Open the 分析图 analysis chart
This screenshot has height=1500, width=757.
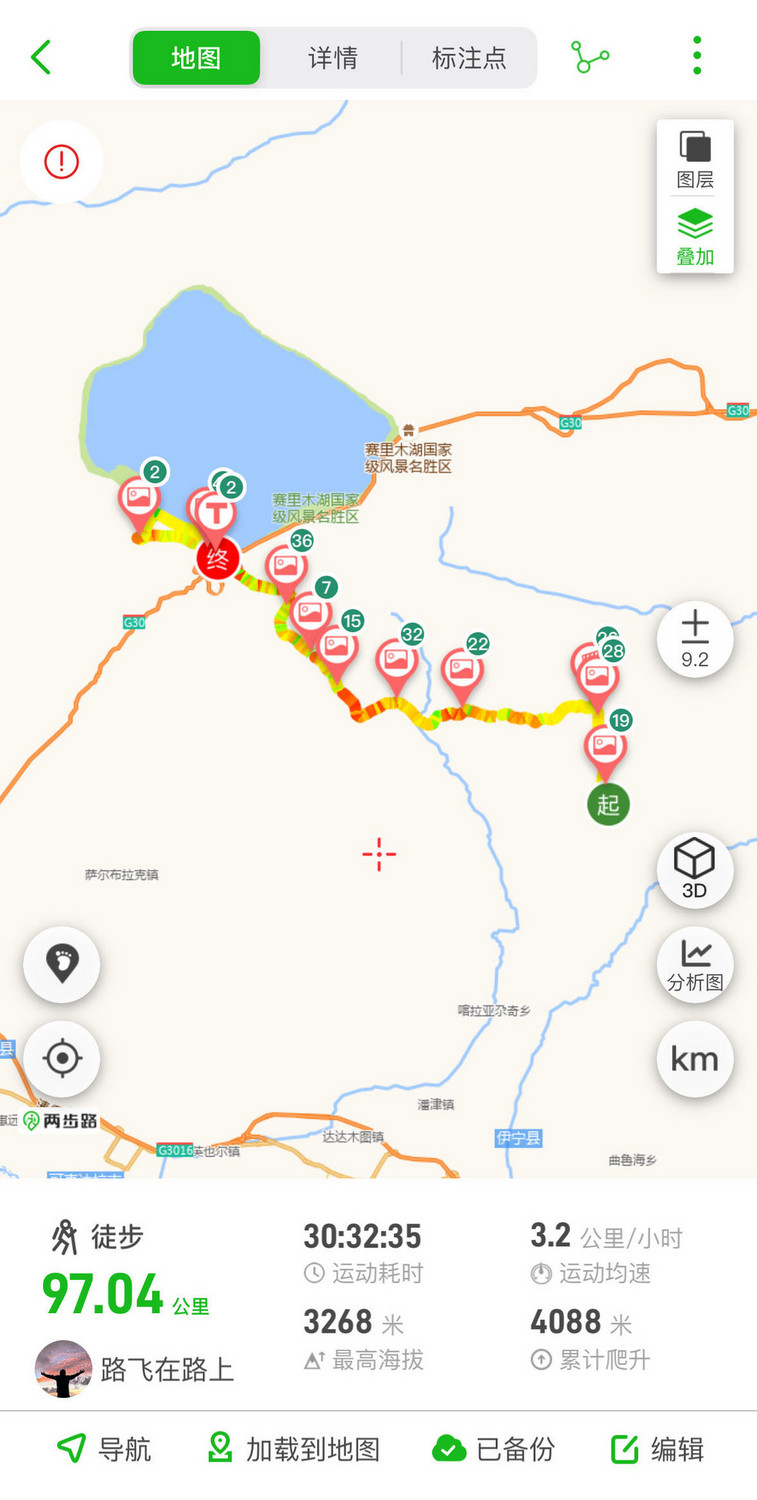click(x=695, y=965)
